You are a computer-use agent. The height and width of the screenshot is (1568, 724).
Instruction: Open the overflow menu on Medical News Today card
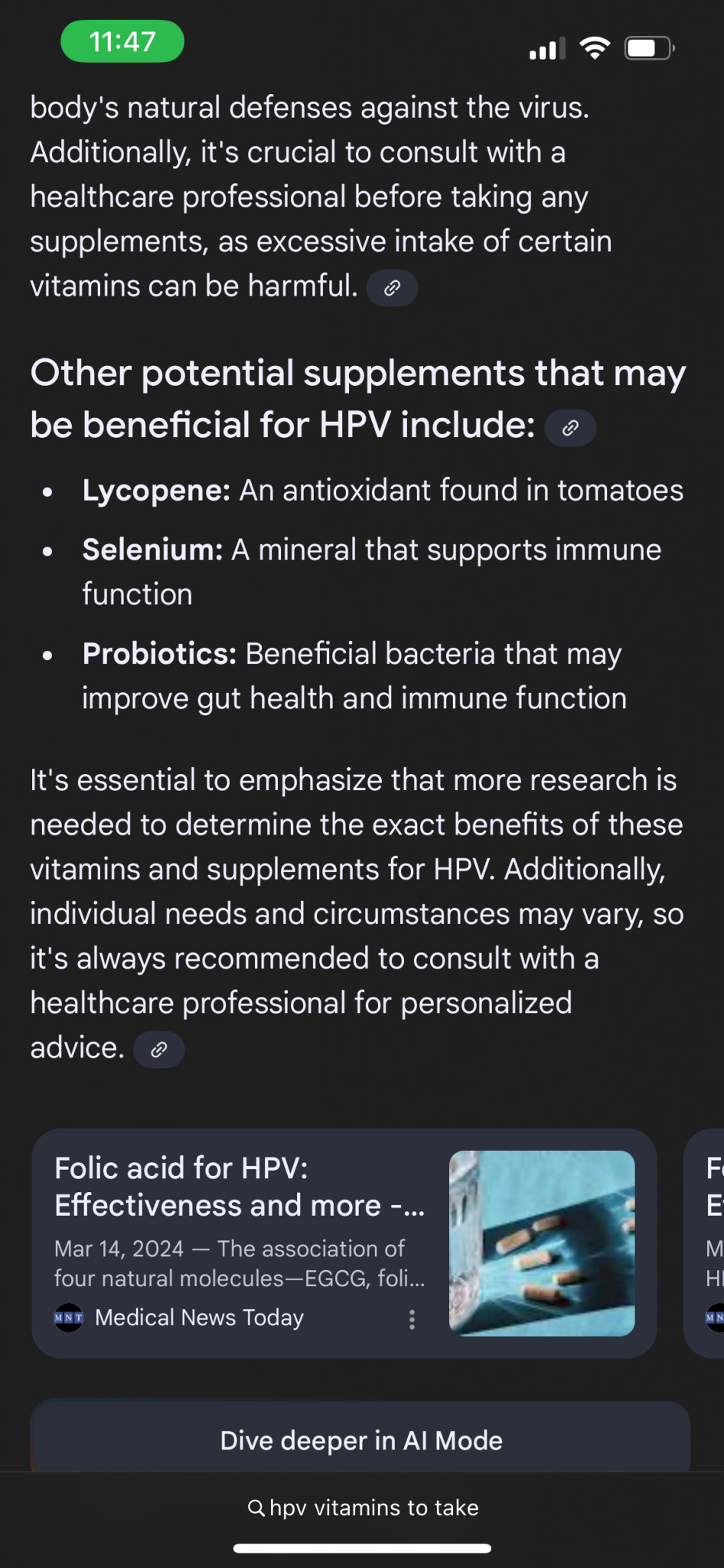click(x=412, y=1319)
